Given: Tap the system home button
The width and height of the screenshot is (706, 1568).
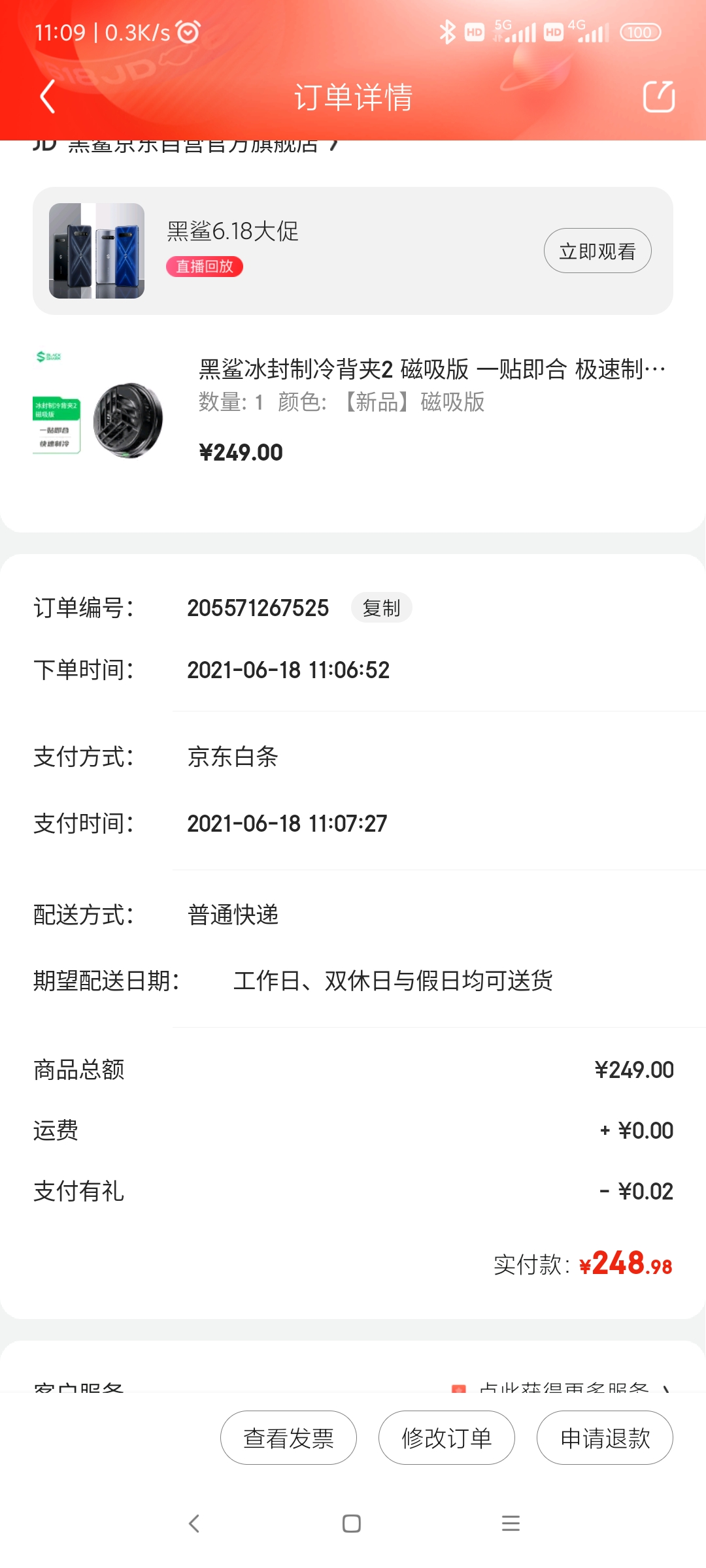Looking at the screenshot, I should click(x=352, y=1524).
